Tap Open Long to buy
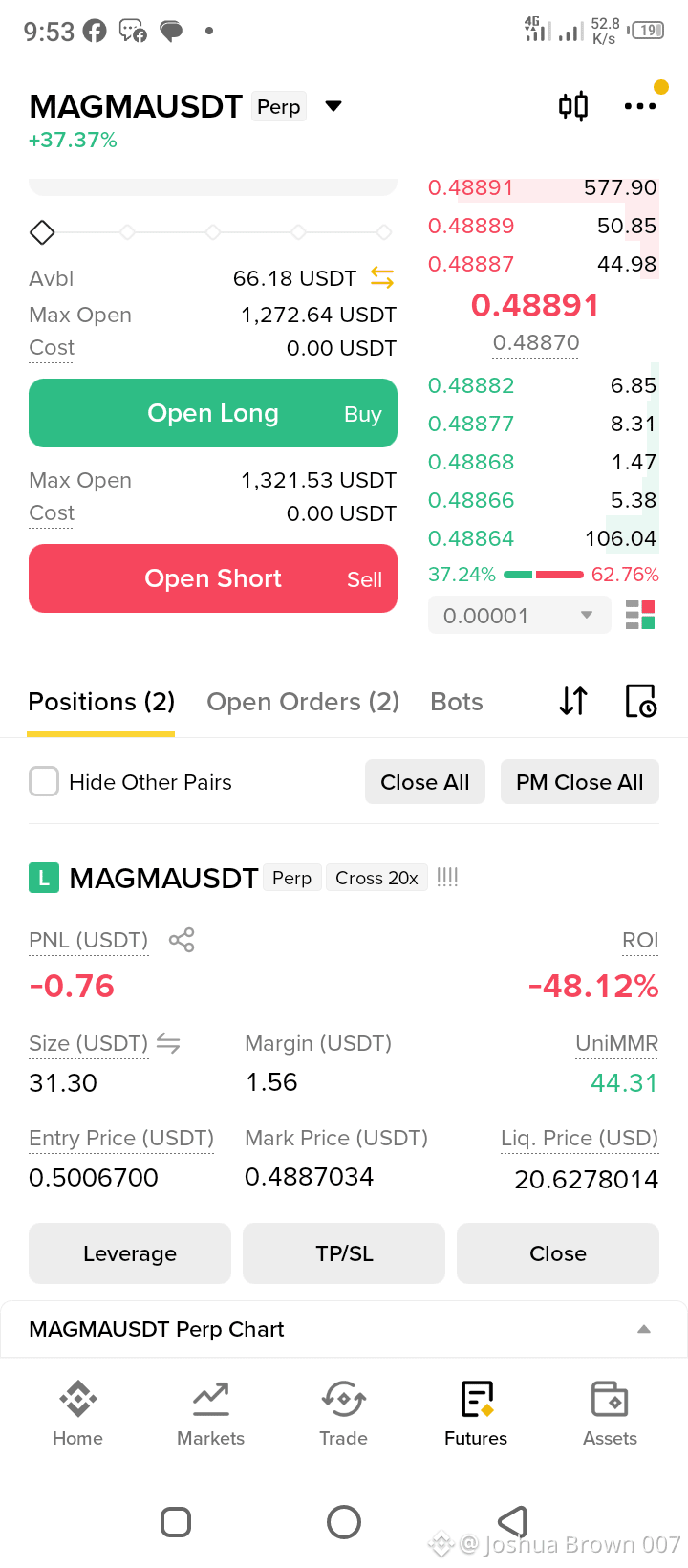The width and height of the screenshot is (688, 1568). pyautogui.click(x=213, y=413)
